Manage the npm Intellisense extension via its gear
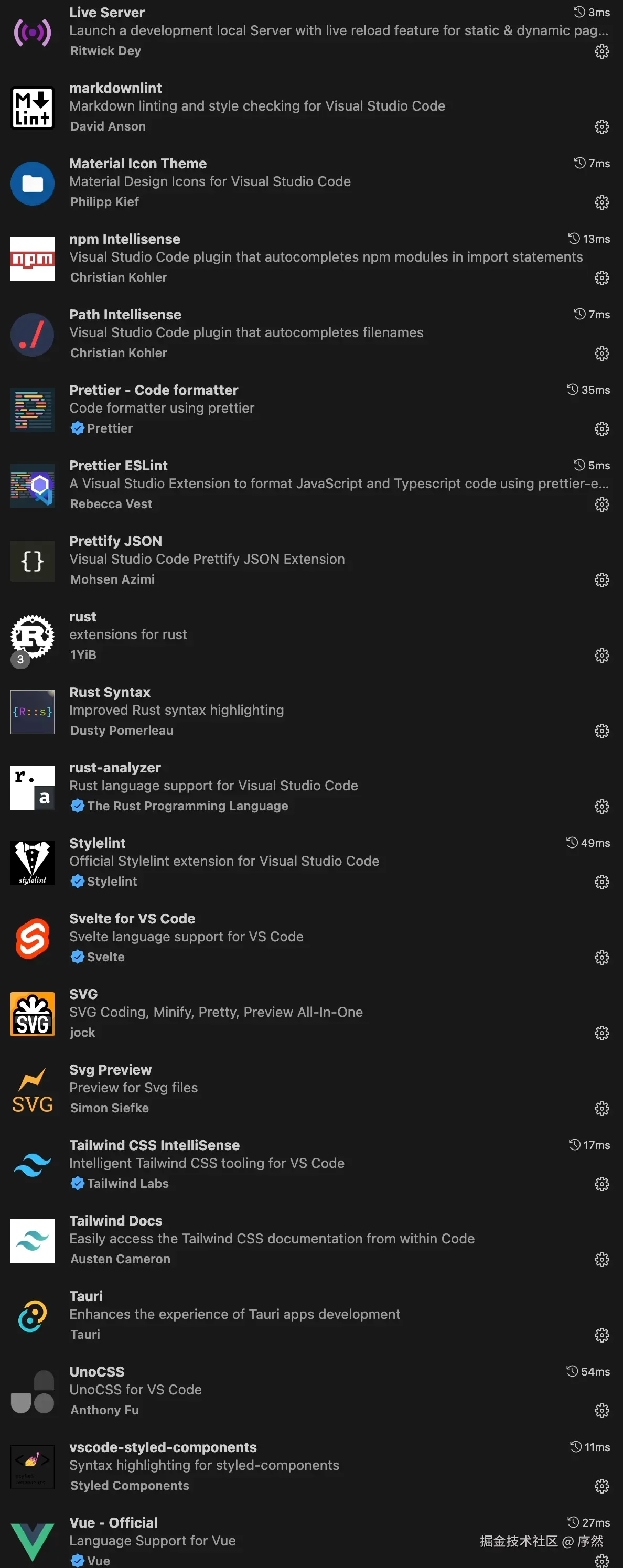Screen dimensions: 623x1568 [x=601, y=277]
